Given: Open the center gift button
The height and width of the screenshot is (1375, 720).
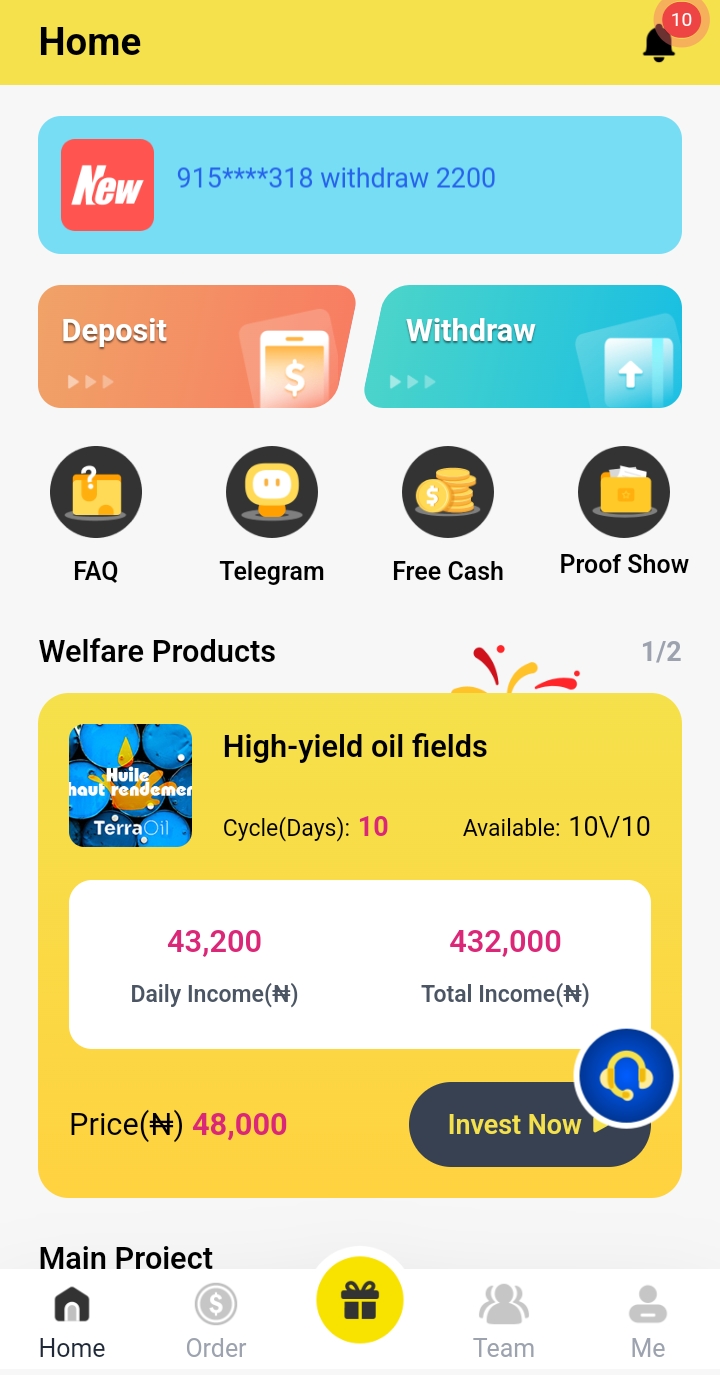Looking at the screenshot, I should point(360,1301).
